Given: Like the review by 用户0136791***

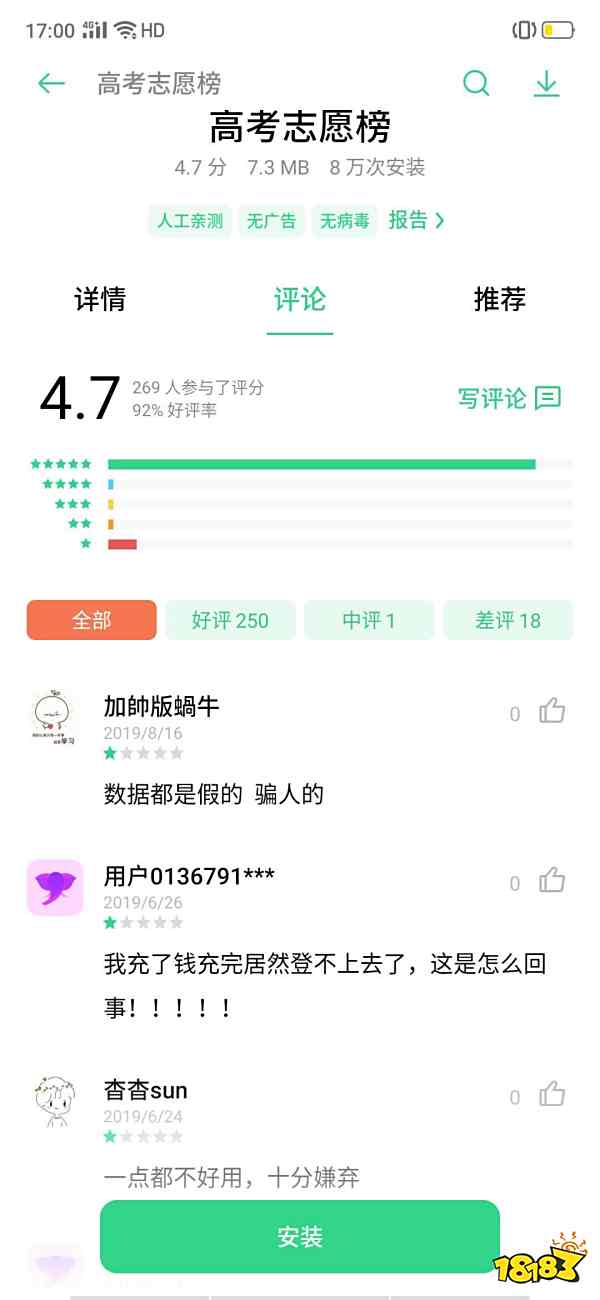Looking at the screenshot, I should click(552, 881).
